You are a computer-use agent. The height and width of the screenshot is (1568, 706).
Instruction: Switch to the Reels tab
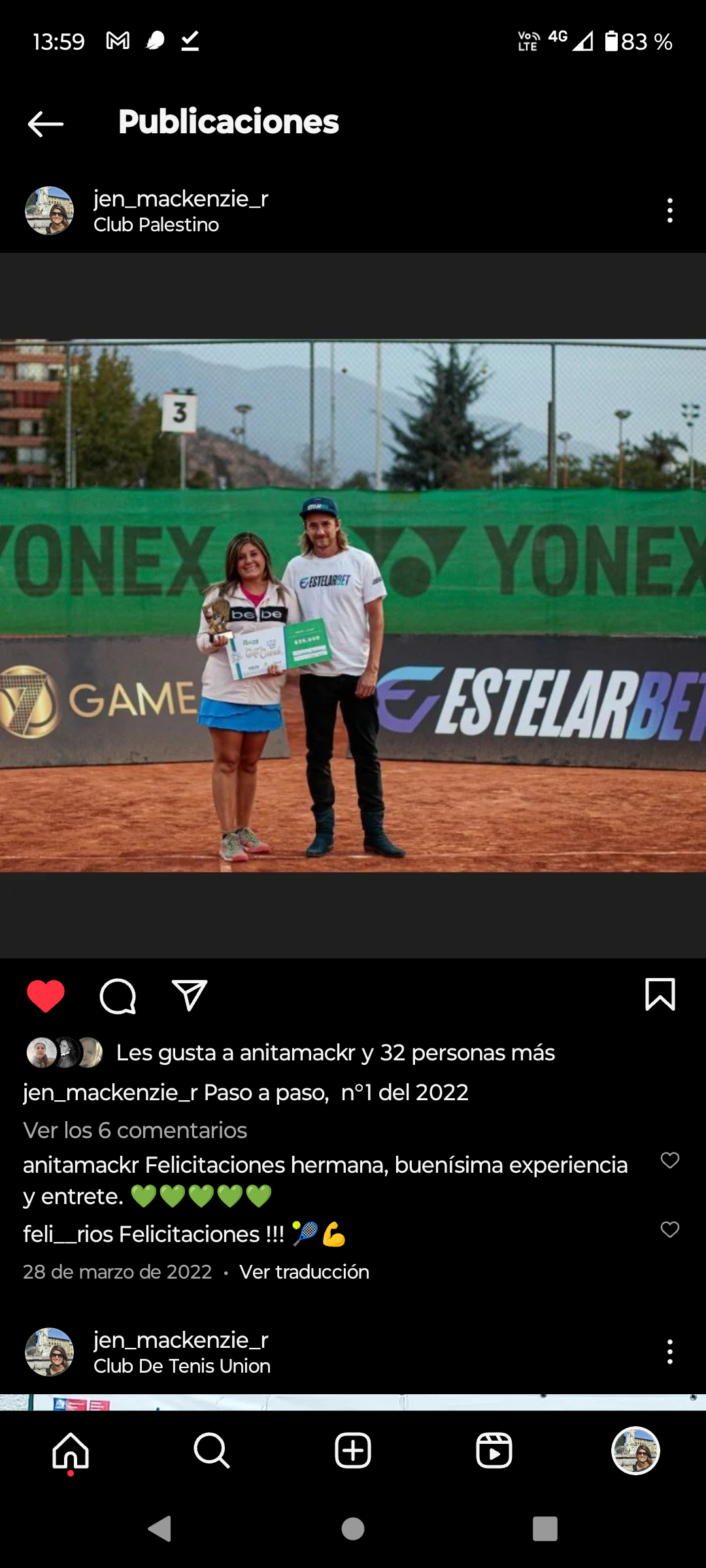tap(494, 1451)
